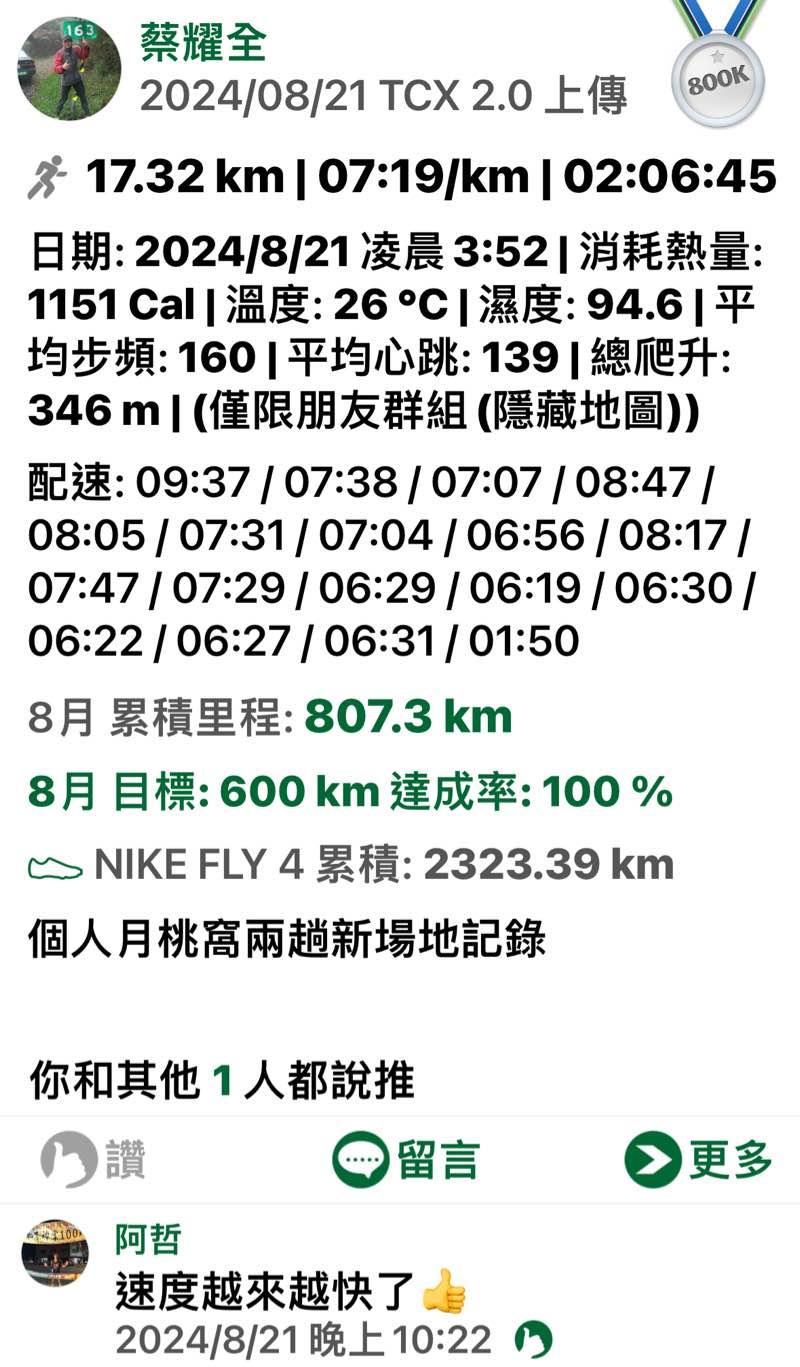Open the 阿哲 commenter name
This screenshot has width=800, height=1367.
point(147,1239)
